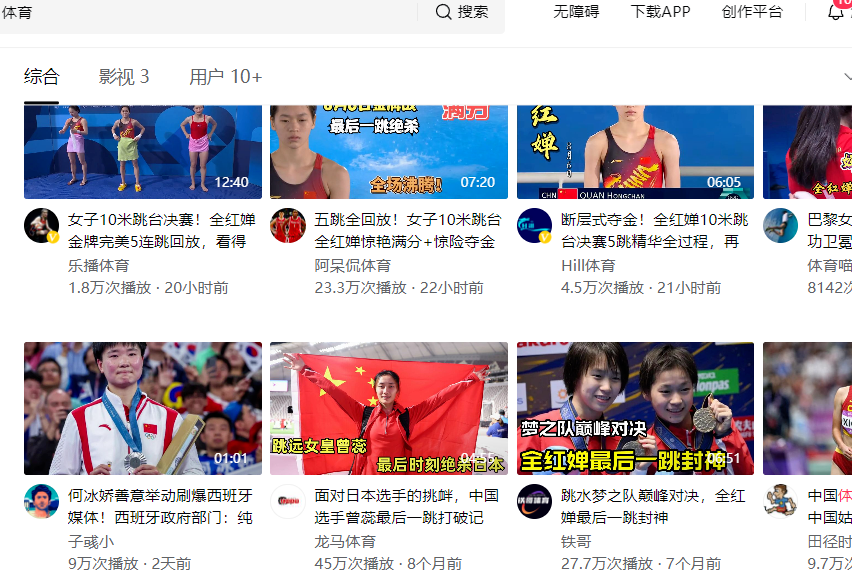The width and height of the screenshot is (852, 575).
Task: Visit 乐播体育 channel name
Action: 98,265
